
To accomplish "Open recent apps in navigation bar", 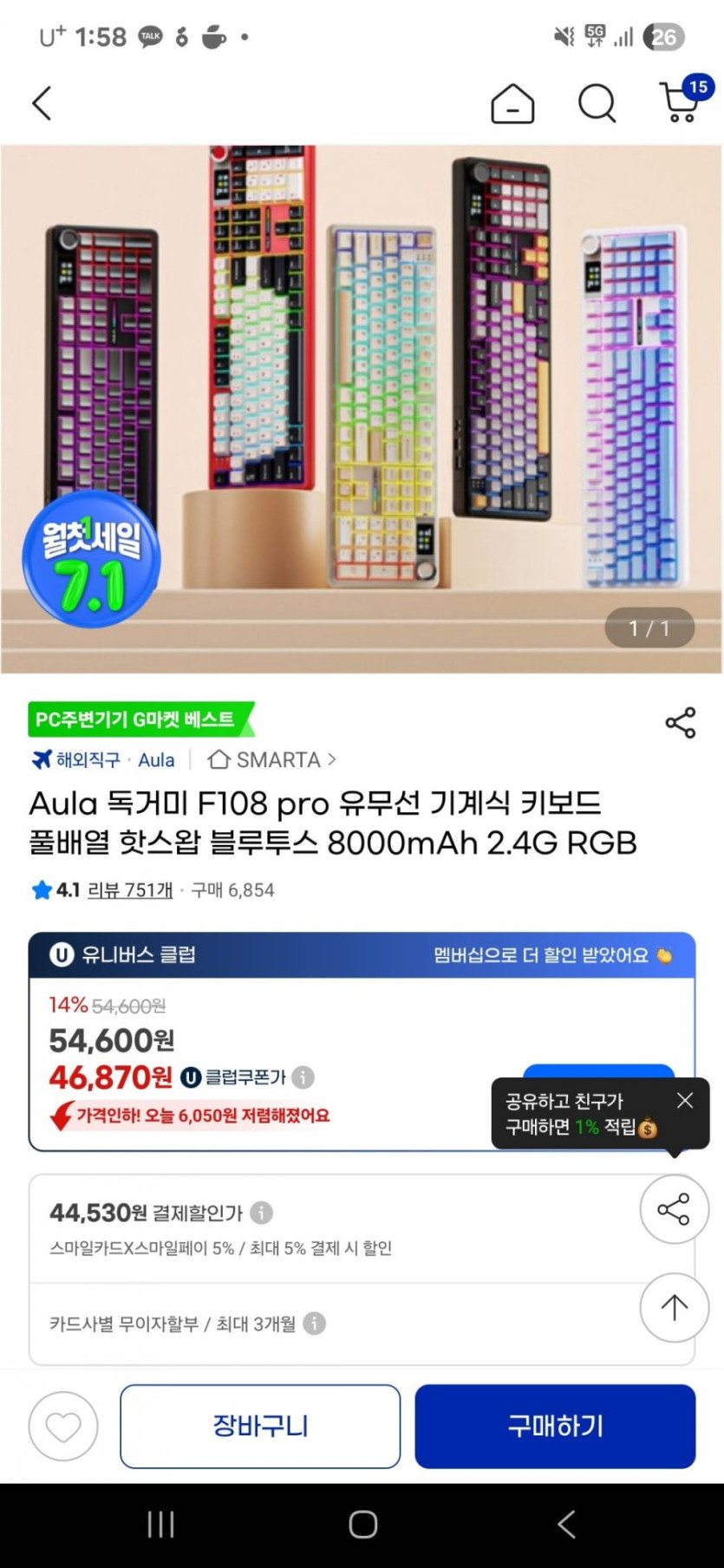I will [x=161, y=1524].
